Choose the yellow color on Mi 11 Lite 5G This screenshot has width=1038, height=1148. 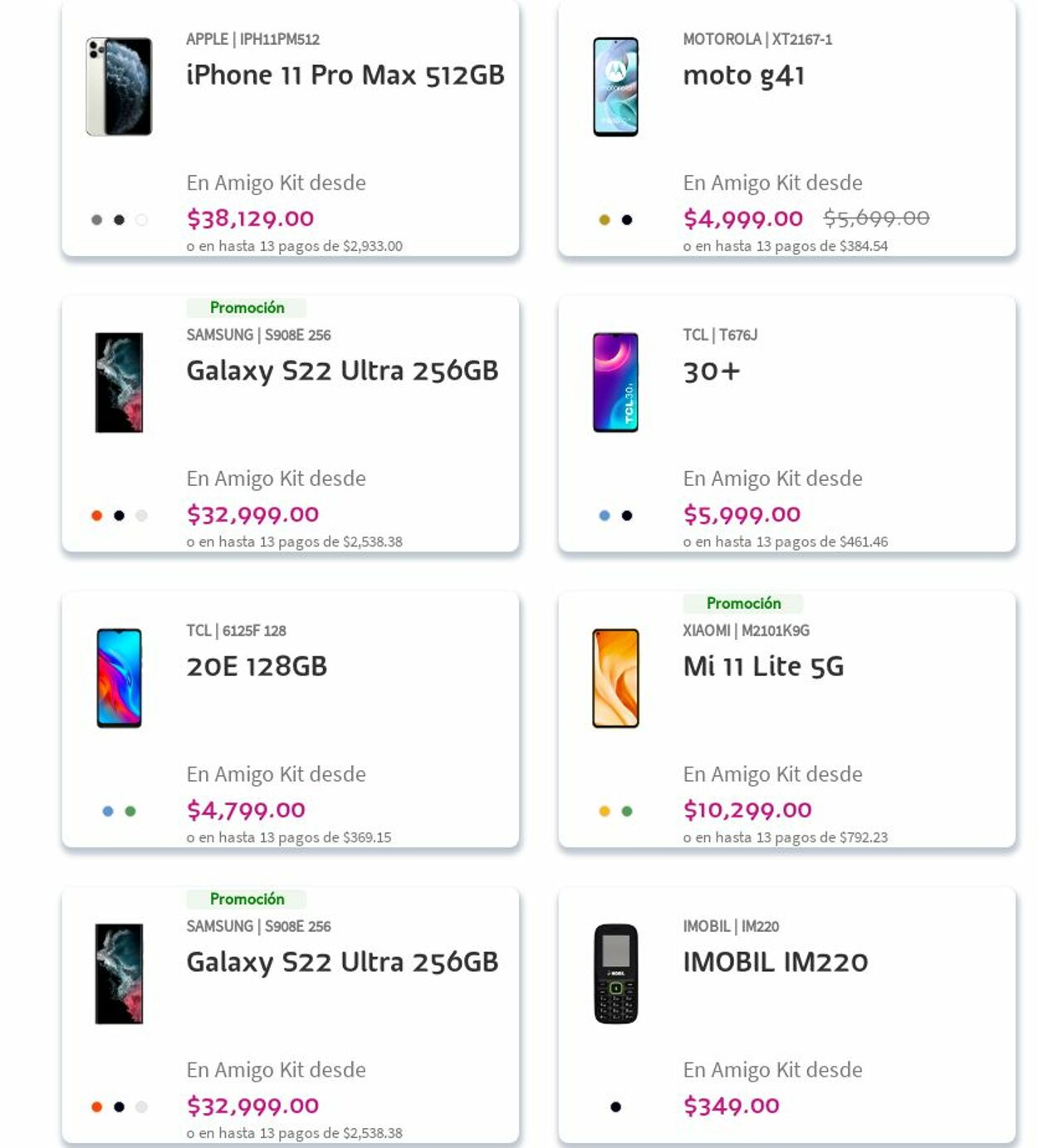605,812
